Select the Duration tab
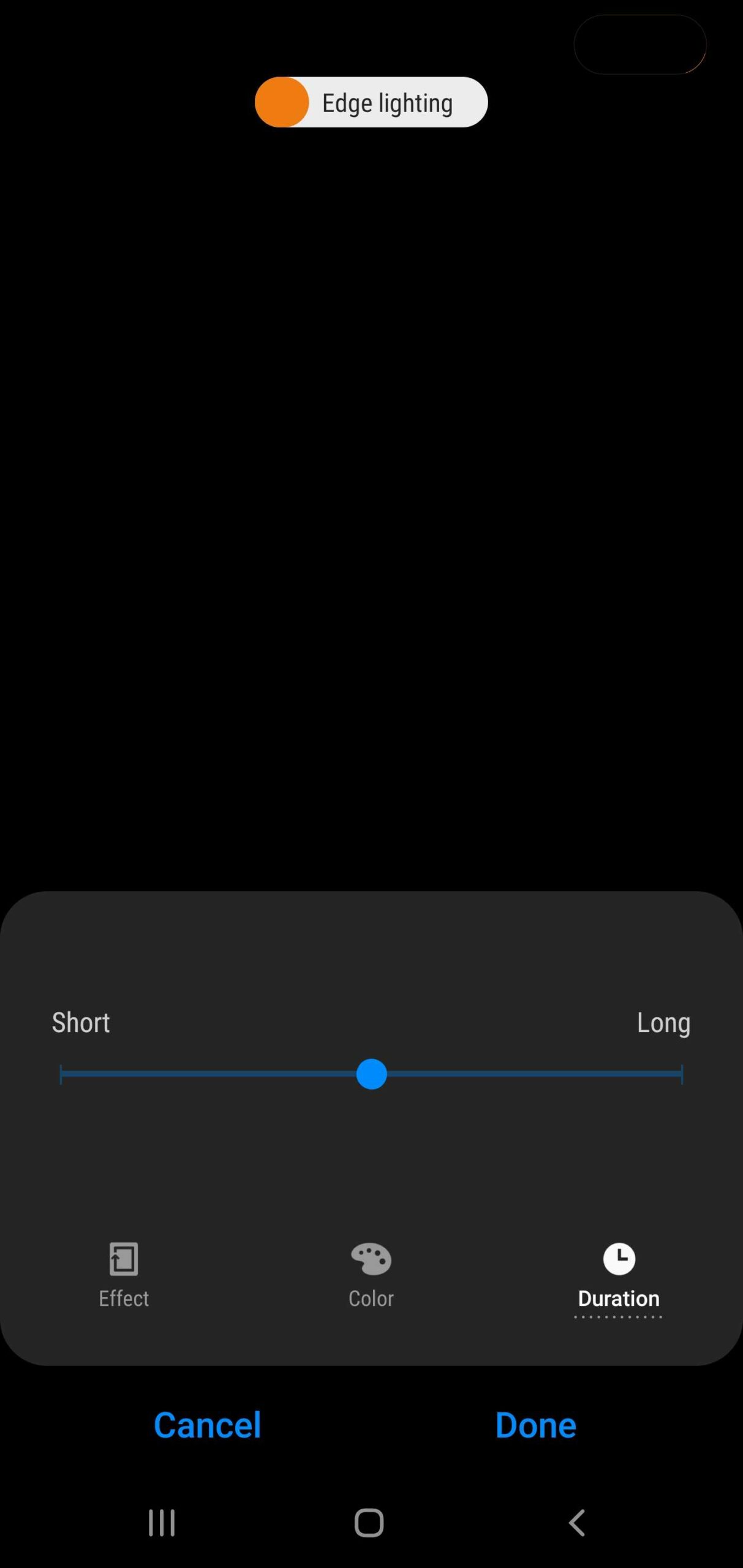This screenshot has height=1568, width=743. pos(619,1275)
